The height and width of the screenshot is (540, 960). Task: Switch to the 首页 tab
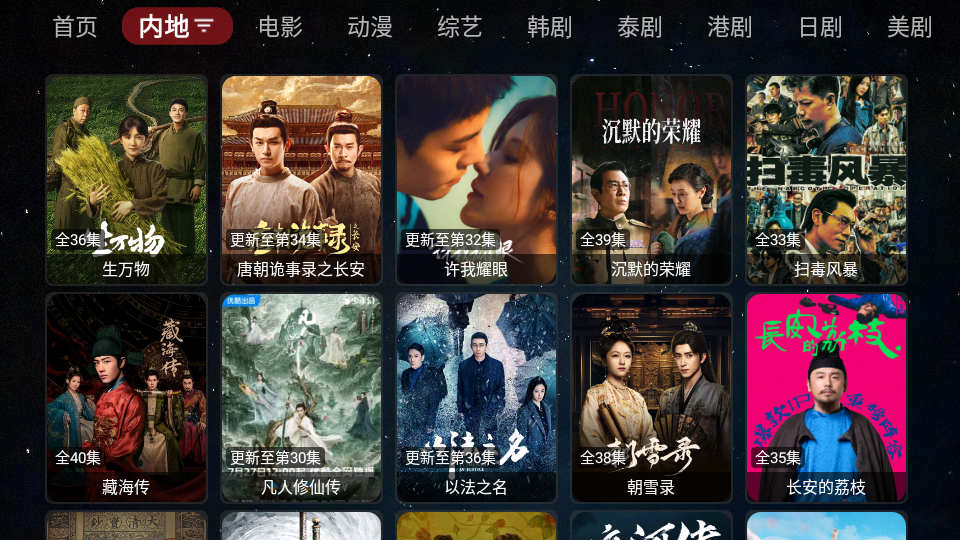(75, 27)
